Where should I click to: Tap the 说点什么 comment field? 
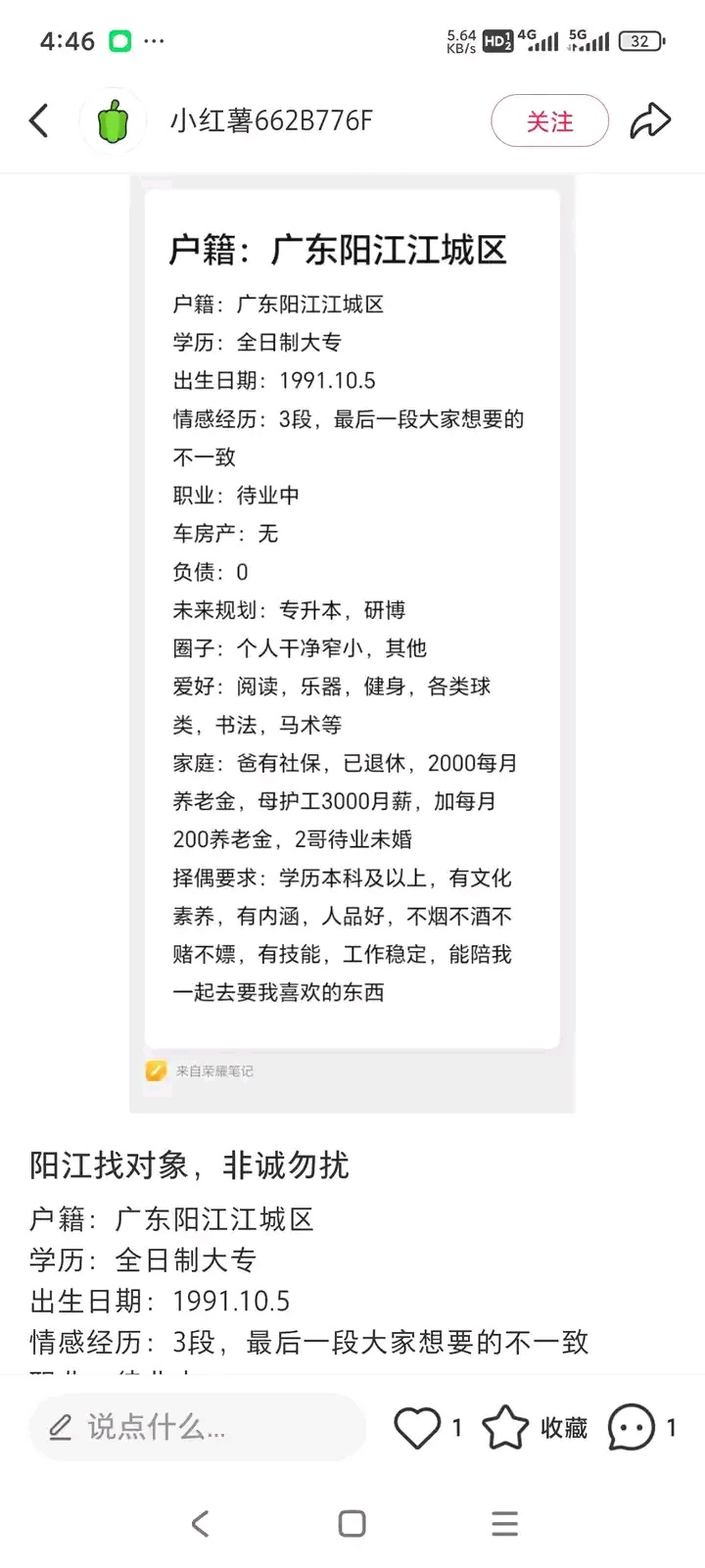pos(196,1427)
